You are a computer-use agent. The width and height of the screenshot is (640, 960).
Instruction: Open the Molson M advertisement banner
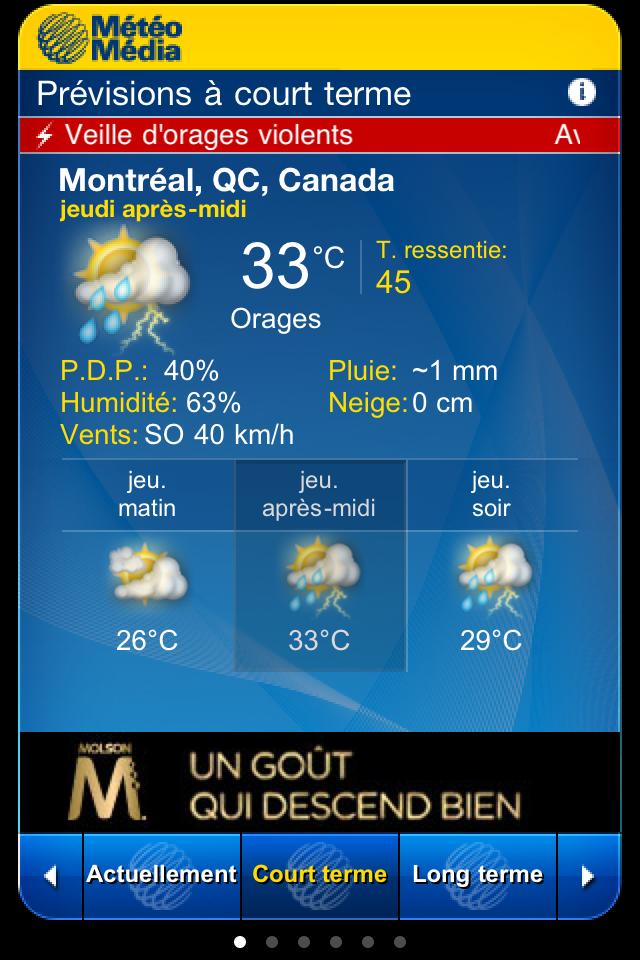click(319, 781)
